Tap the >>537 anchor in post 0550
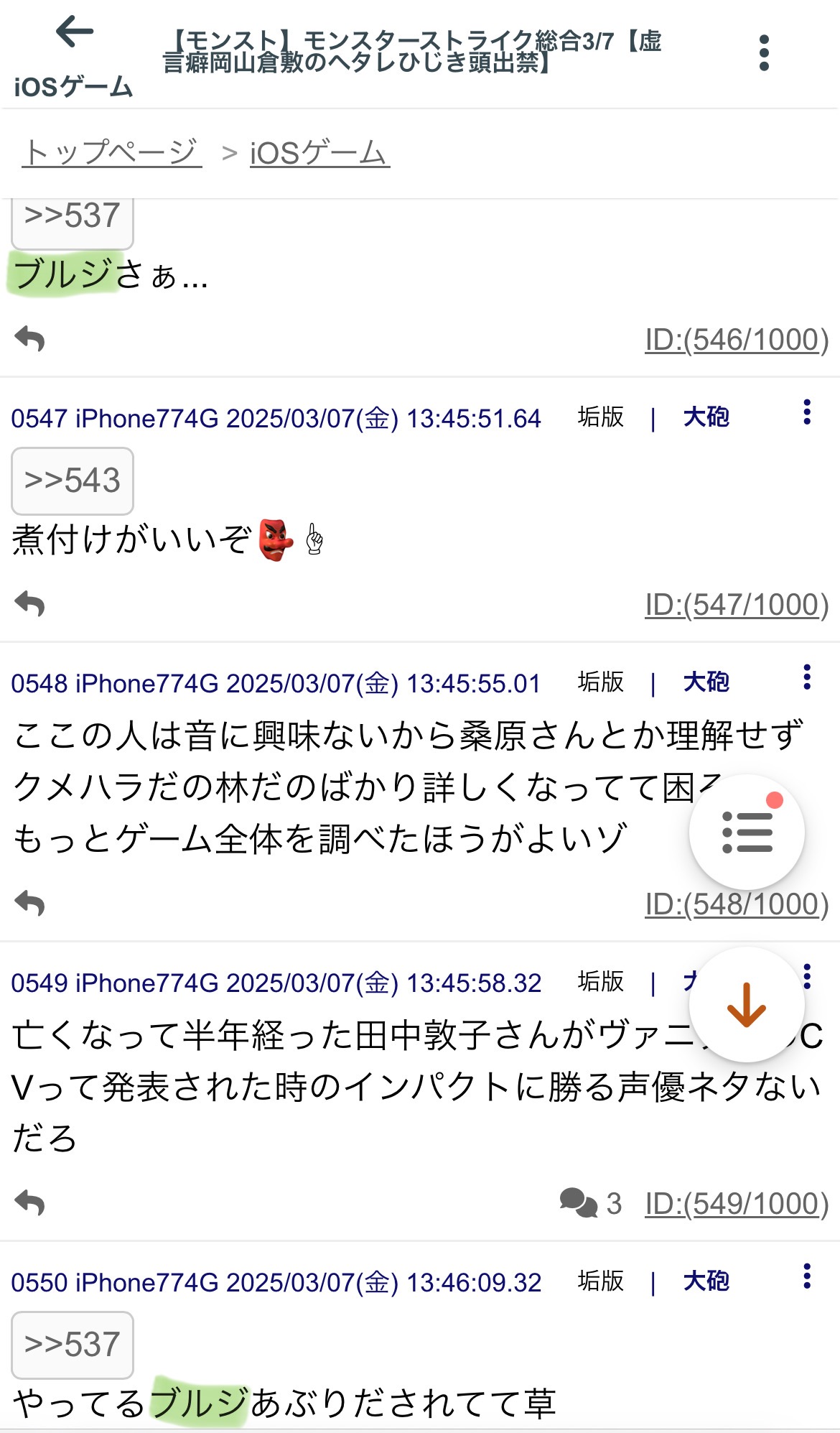 tap(73, 1345)
